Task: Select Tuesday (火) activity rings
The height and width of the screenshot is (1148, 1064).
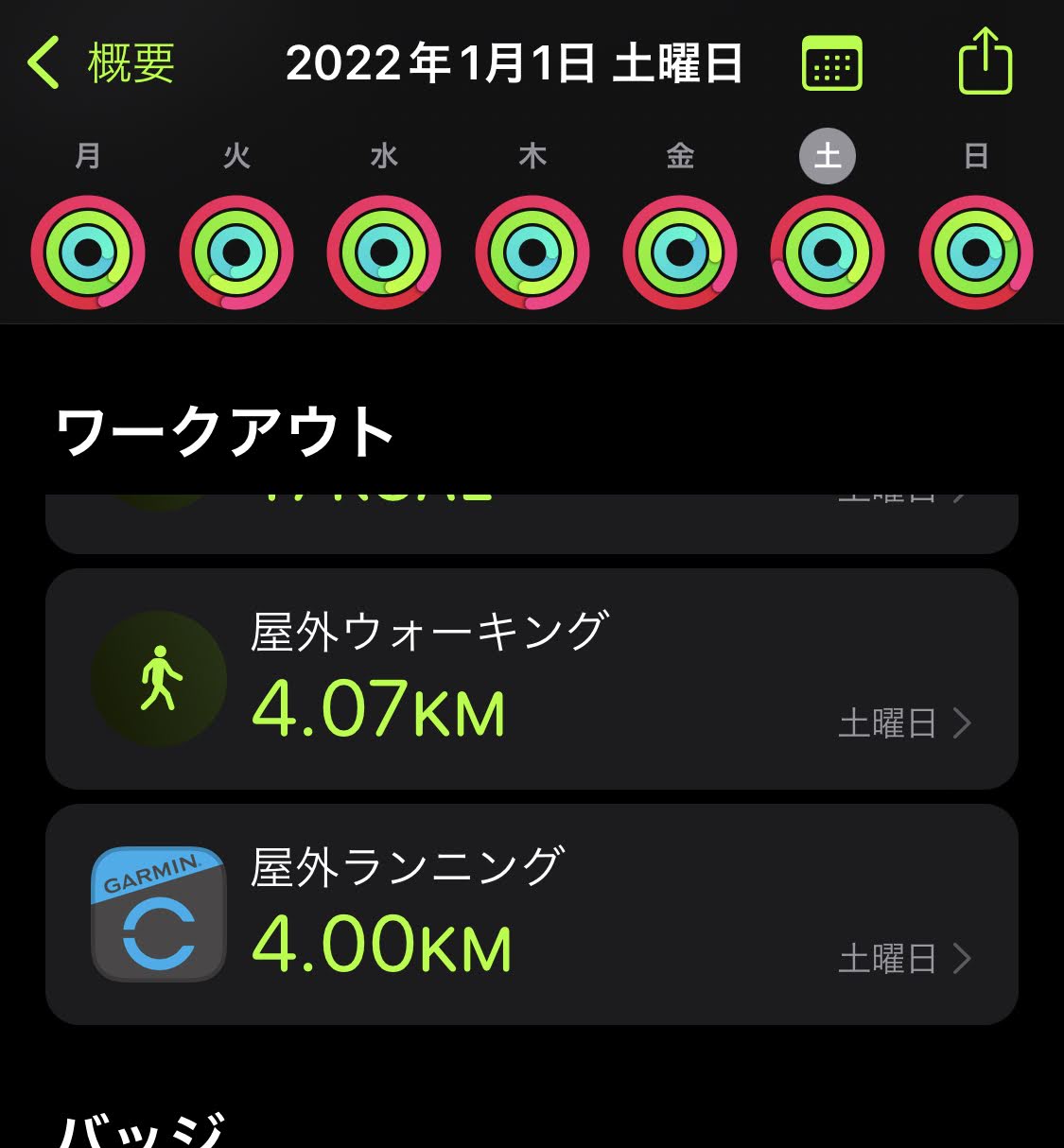Action: click(x=236, y=252)
